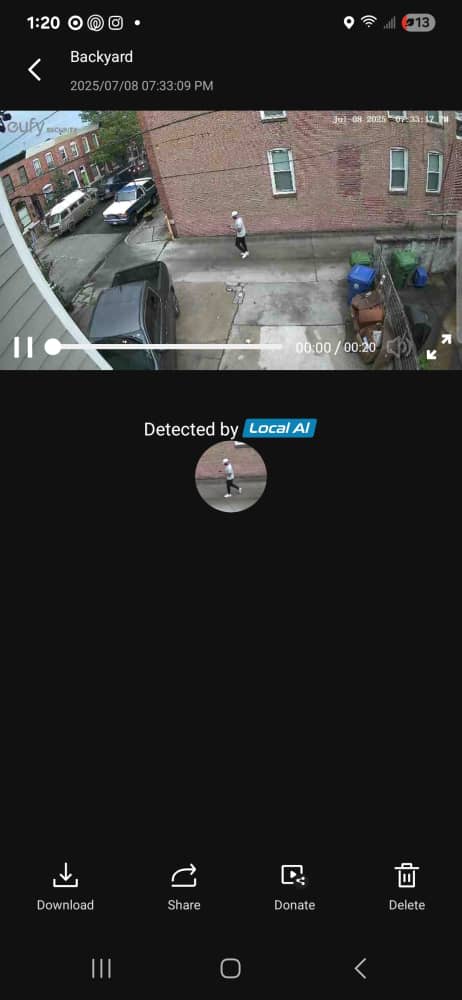Screen dimensions: 462x1000
Task: Toggle the video sound speaker icon
Action: (x=399, y=347)
